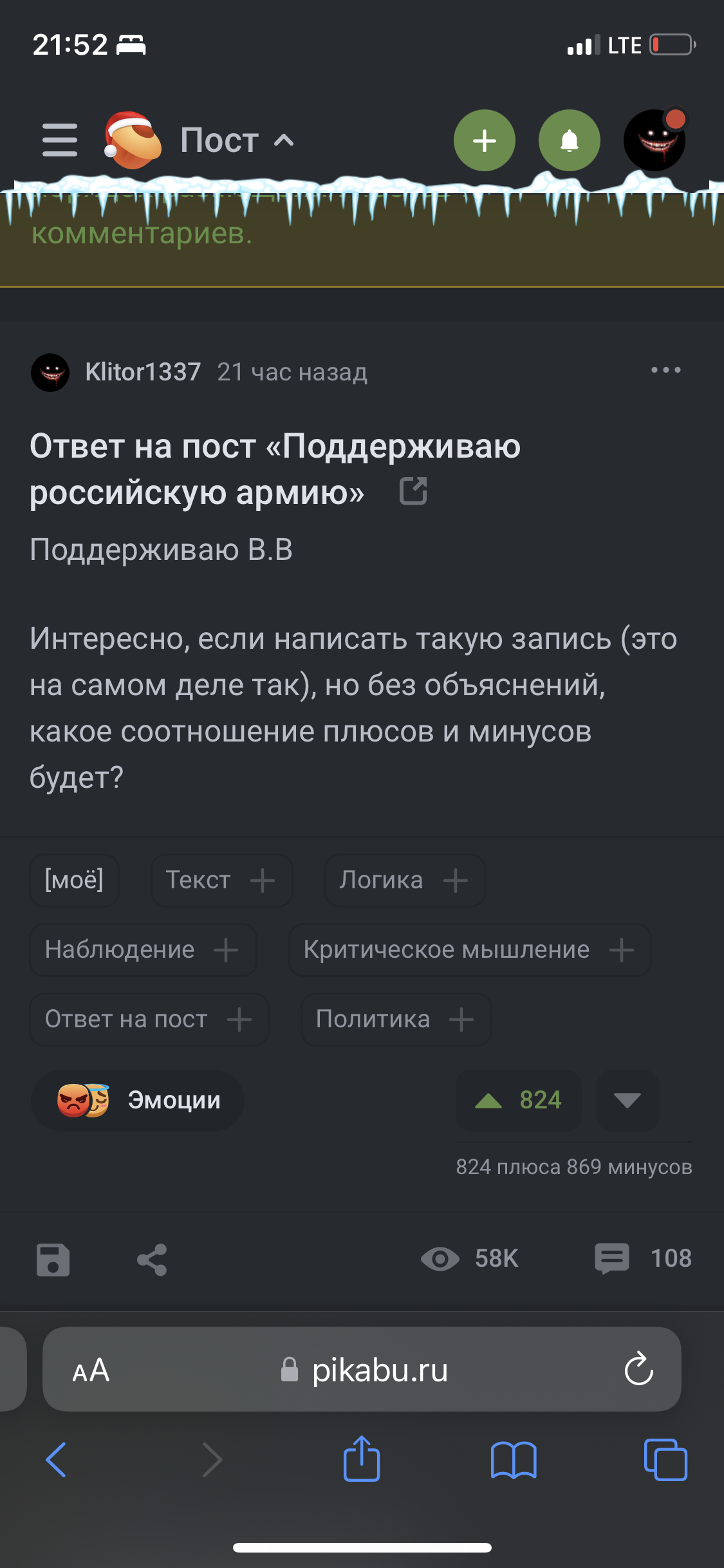Open original post via external link icon

click(413, 491)
